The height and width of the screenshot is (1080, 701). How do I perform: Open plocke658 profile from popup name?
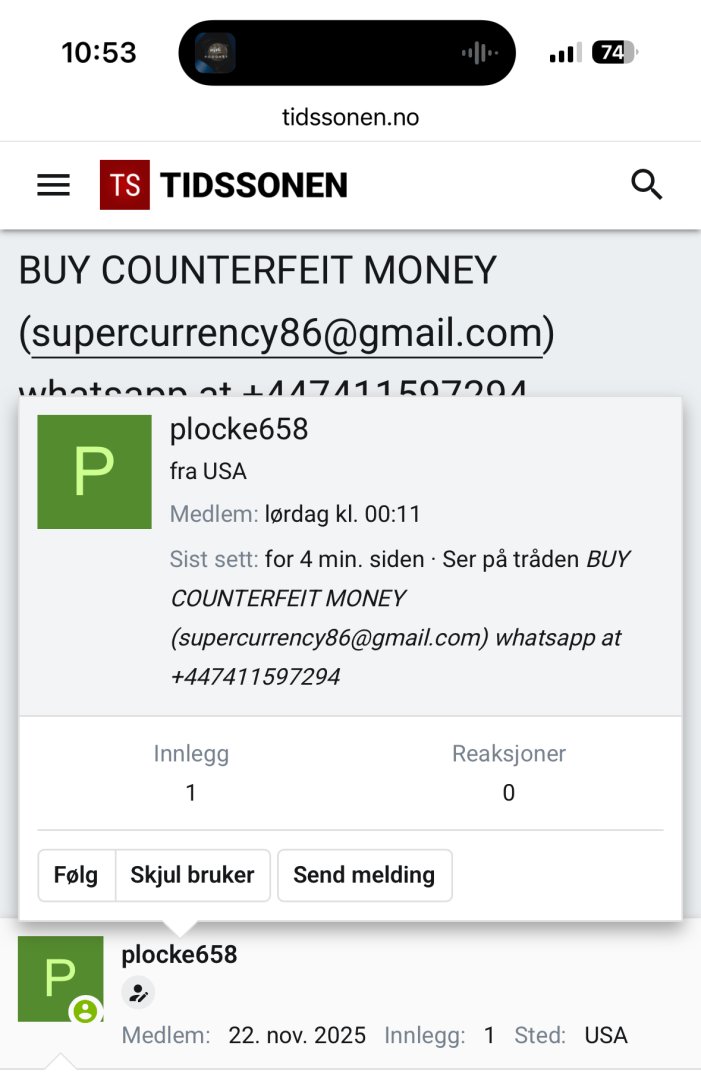(239, 430)
